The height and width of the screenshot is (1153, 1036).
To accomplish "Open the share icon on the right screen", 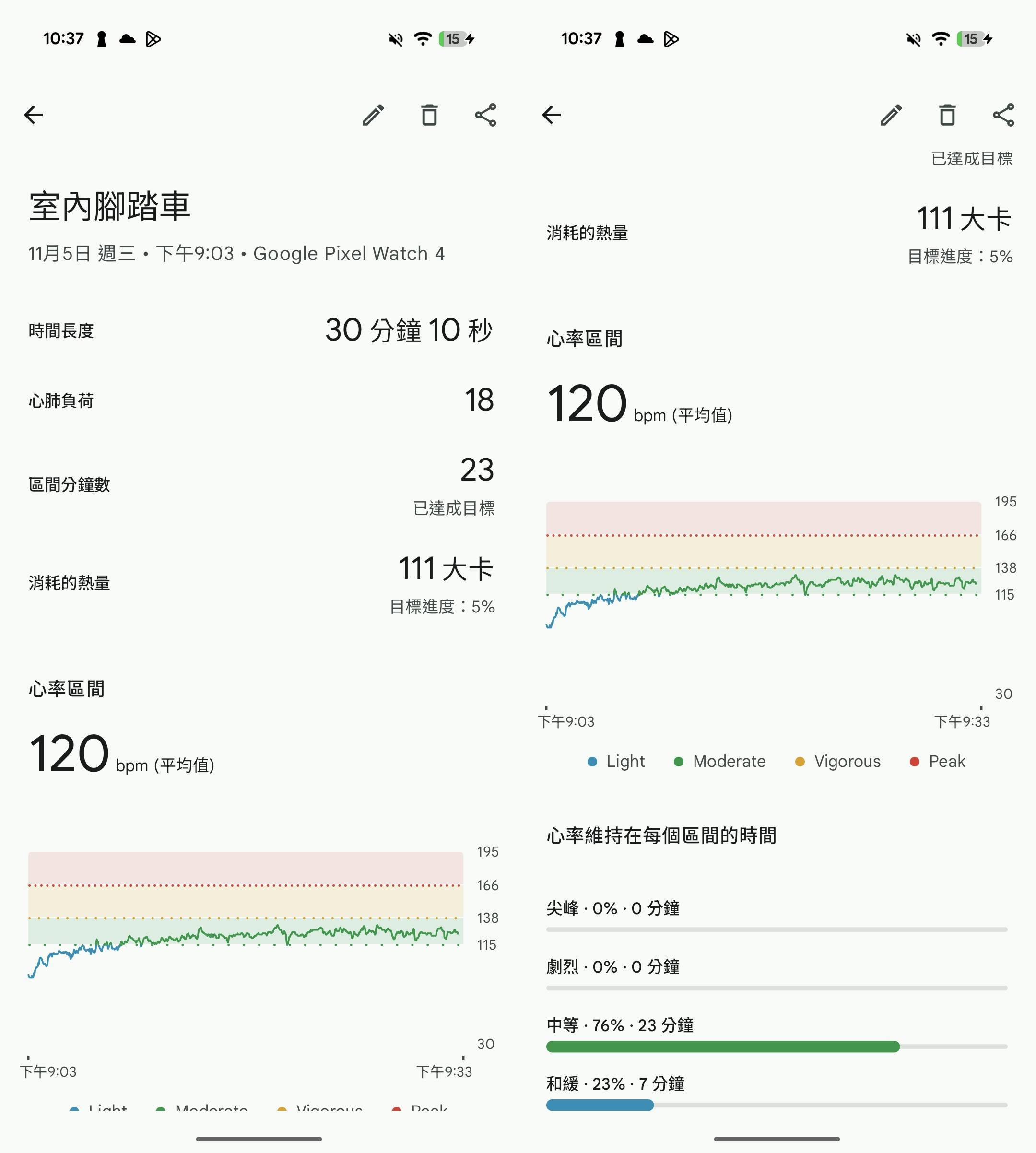I will click(1002, 116).
